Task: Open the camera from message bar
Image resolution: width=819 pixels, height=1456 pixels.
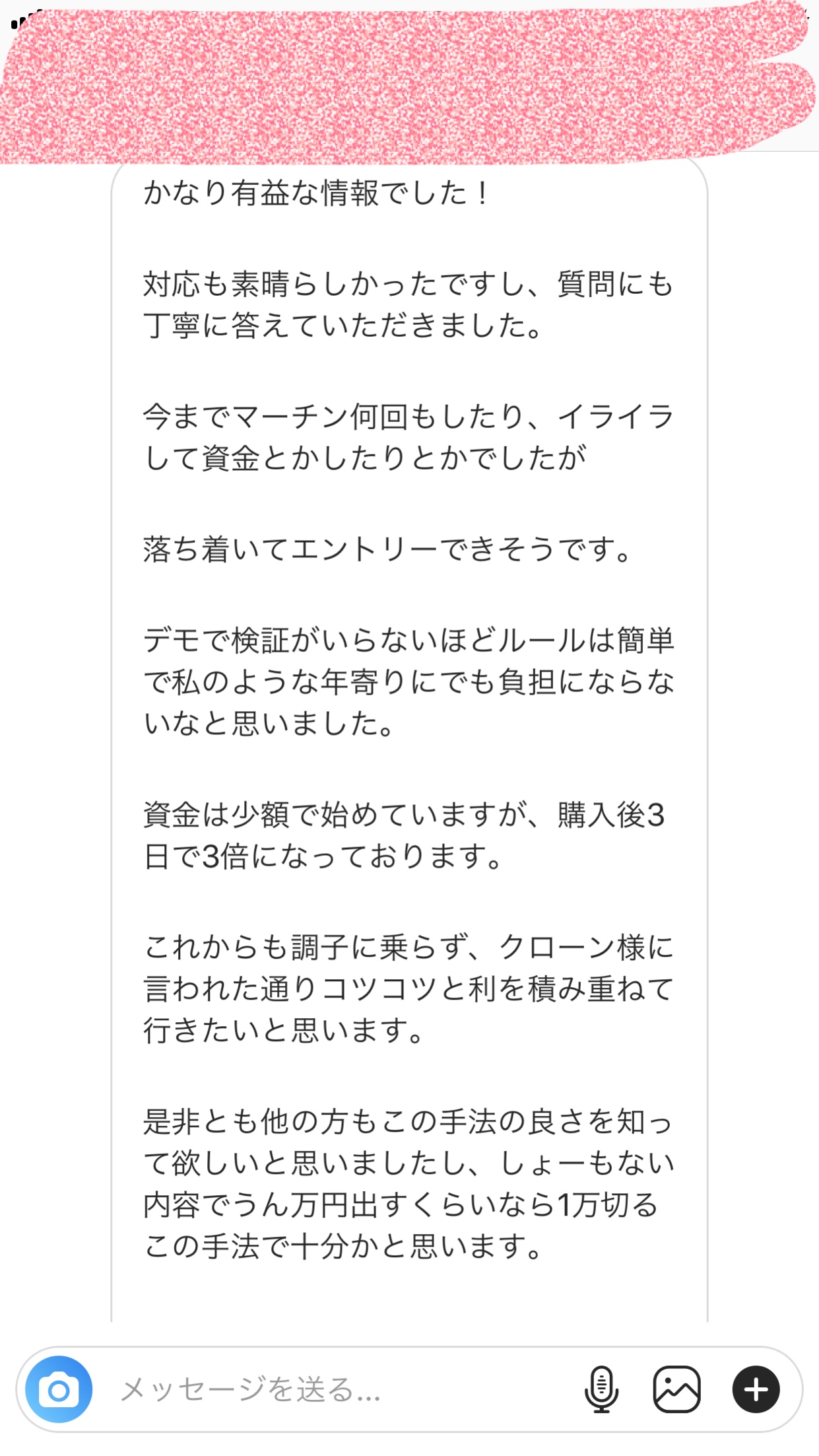Action: click(x=59, y=1389)
